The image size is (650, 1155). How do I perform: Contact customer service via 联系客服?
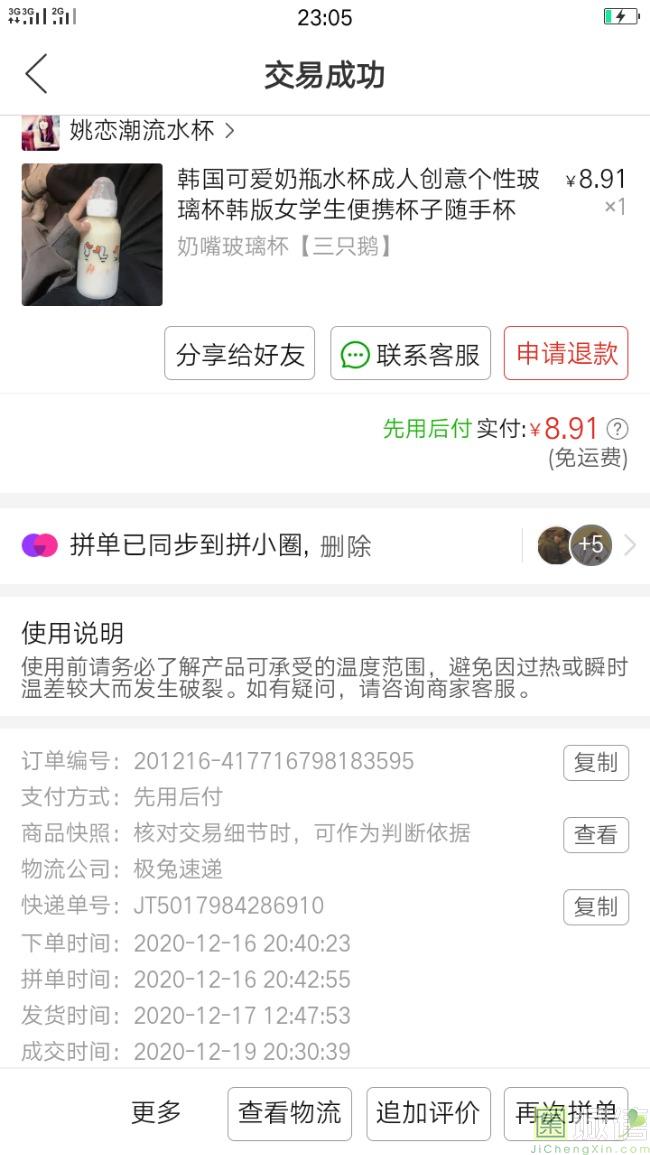point(410,354)
